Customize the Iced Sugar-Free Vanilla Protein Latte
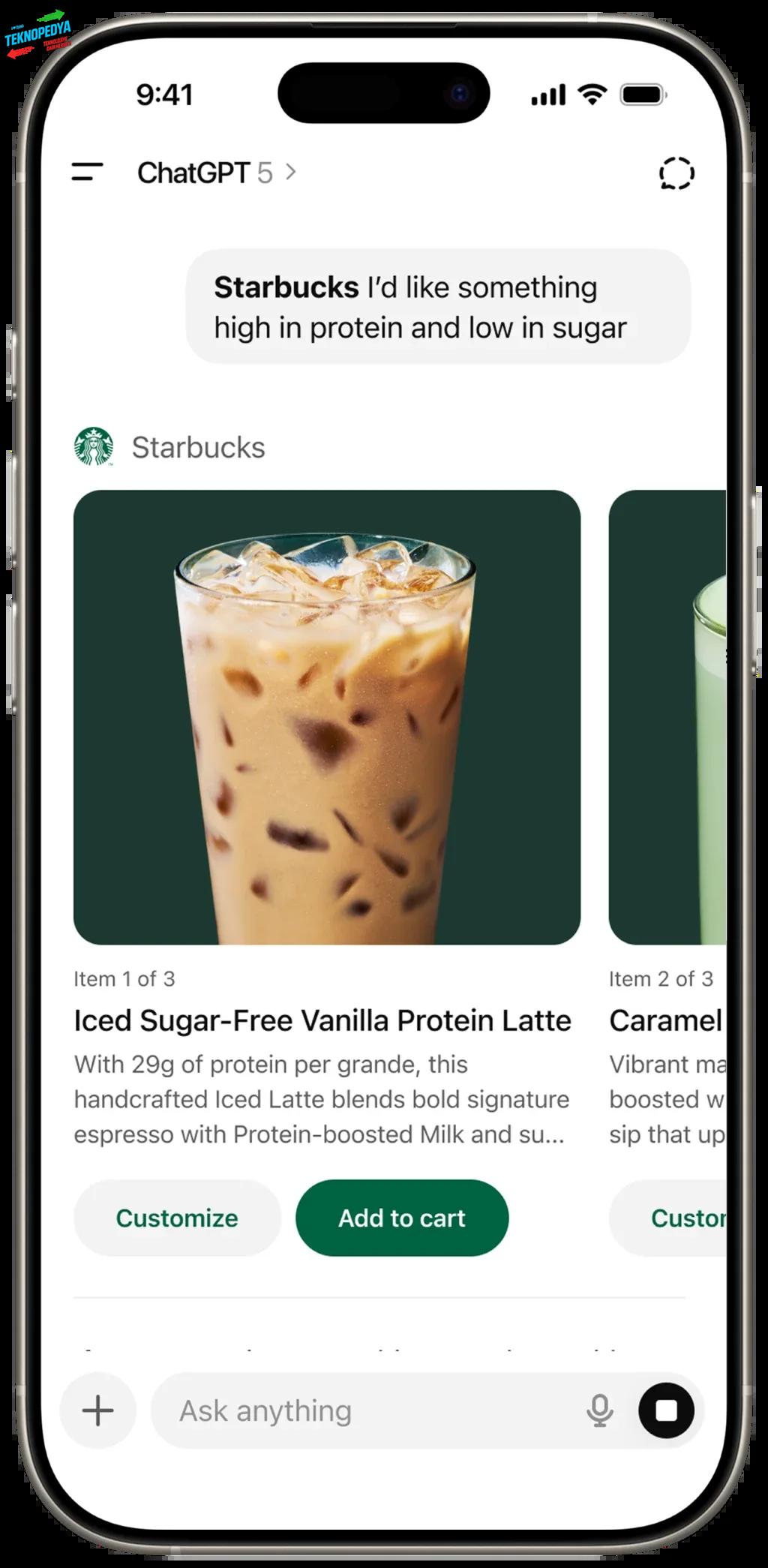Screen dimensions: 768x1568 click(177, 1218)
